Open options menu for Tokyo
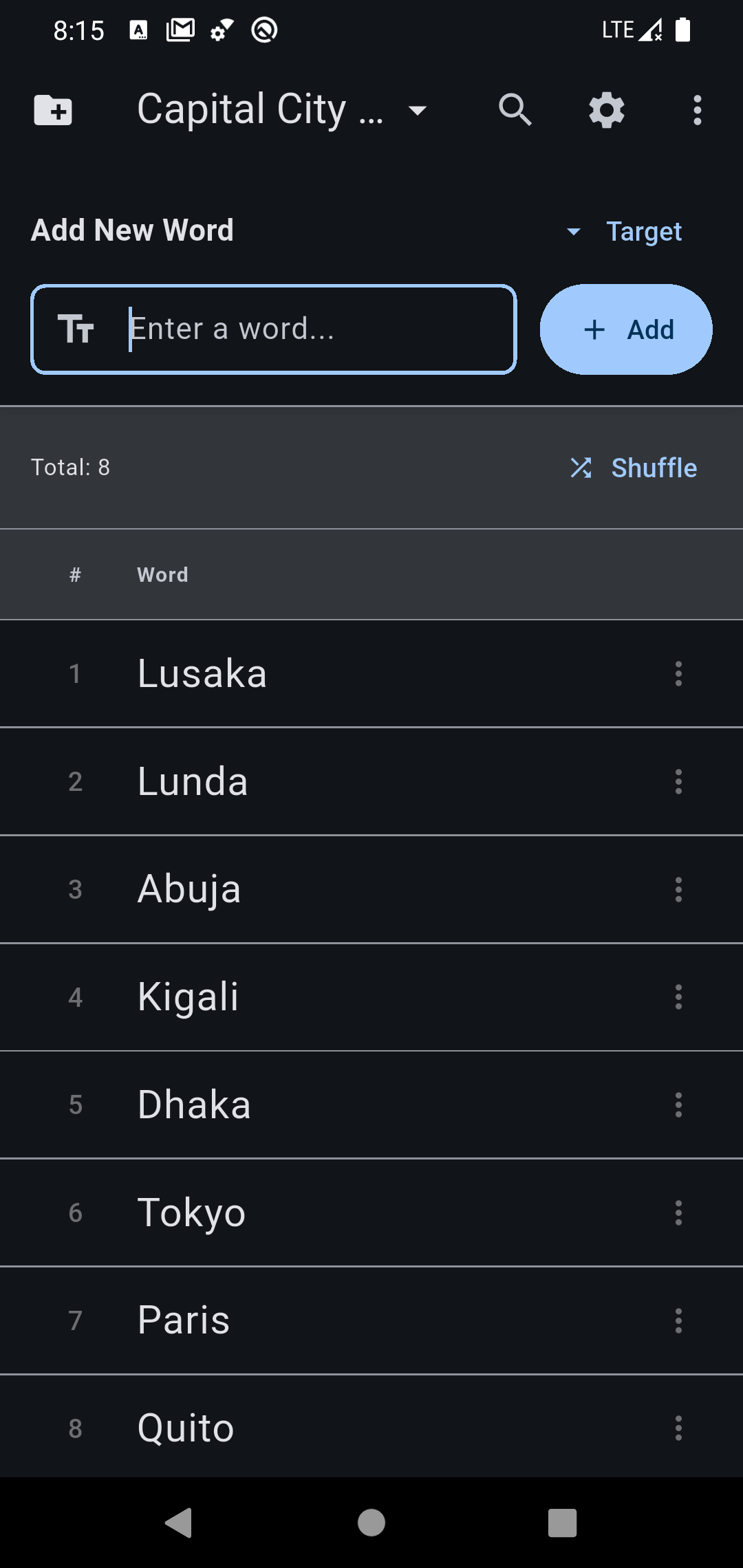The width and height of the screenshot is (743, 1568). click(678, 1212)
